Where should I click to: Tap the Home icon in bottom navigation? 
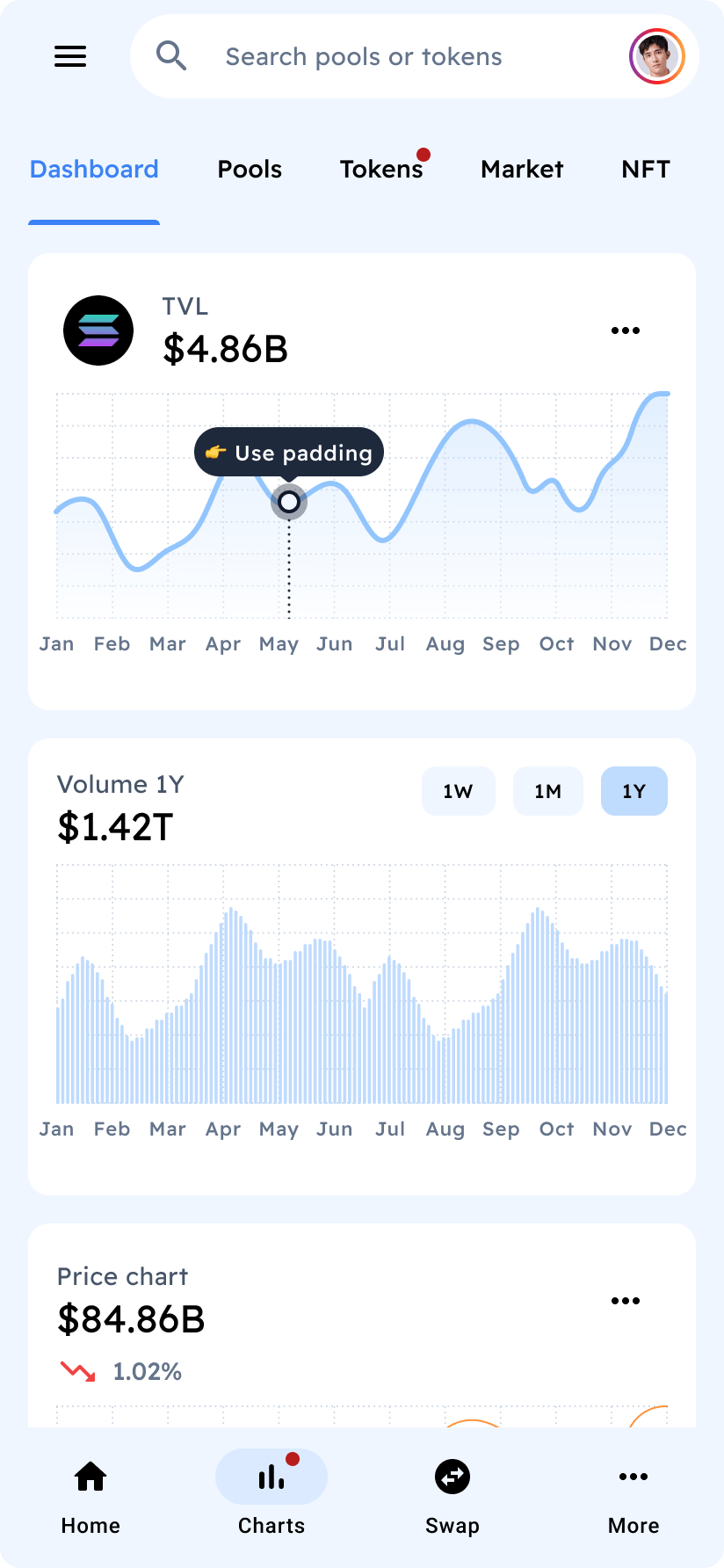[90, 1477]
